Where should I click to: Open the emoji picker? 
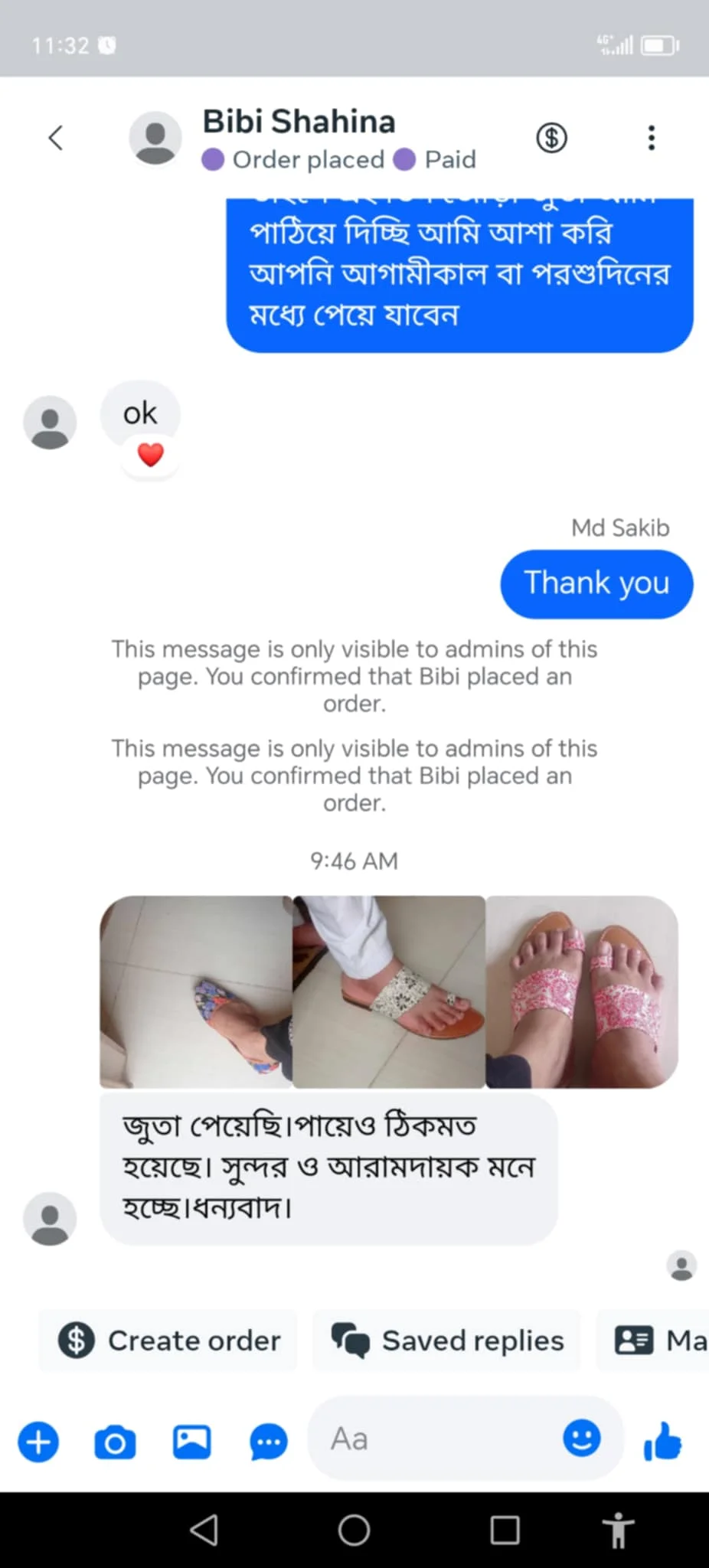[582, 1438]
